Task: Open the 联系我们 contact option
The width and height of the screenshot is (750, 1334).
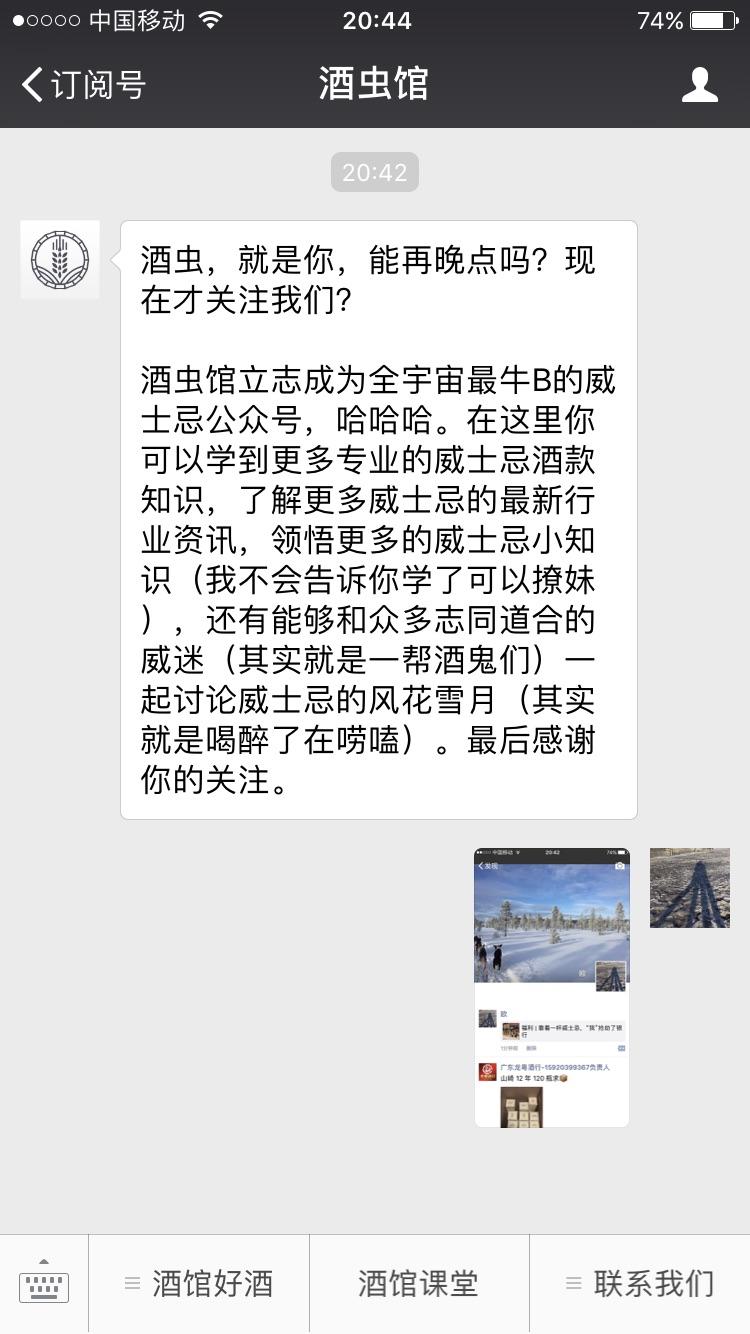Action: (x=640, y=1283)
